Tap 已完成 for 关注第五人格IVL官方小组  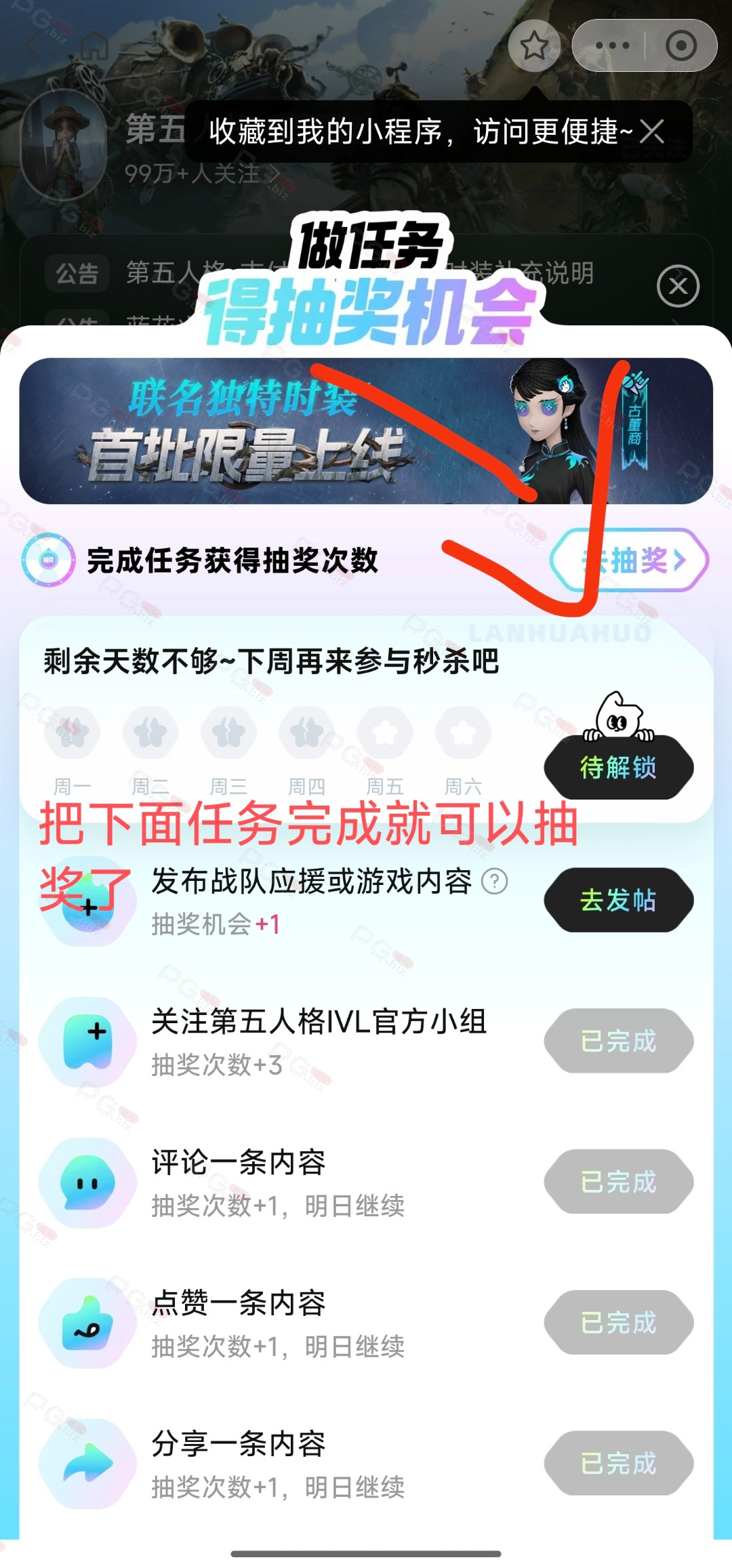(619, 1041)
